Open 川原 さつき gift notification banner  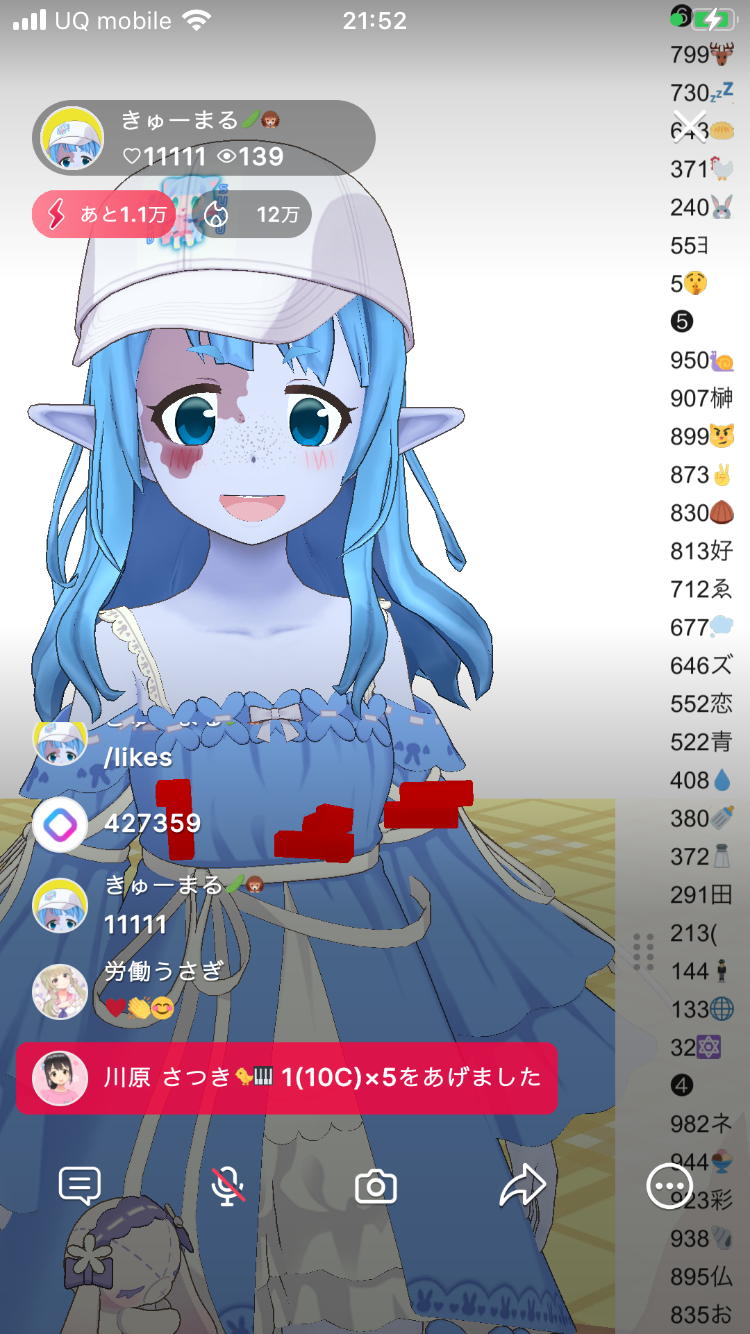[286, 1078]
